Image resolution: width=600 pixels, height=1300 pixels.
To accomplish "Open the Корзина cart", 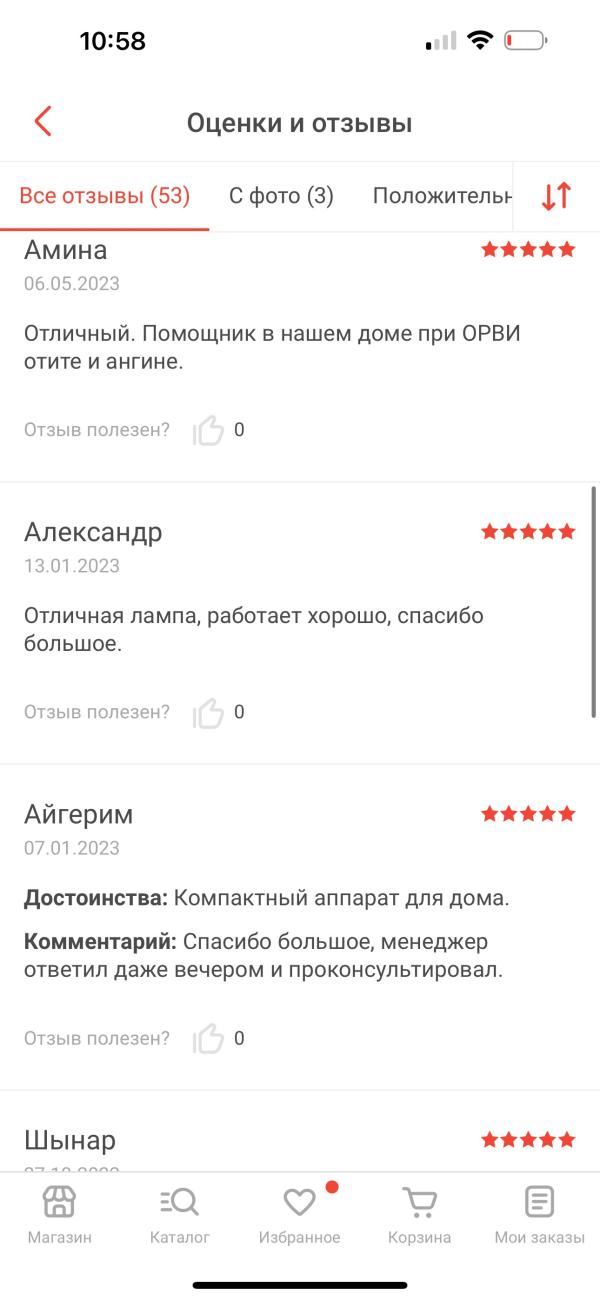I will pyautogui.click(x=420, y=1214).
